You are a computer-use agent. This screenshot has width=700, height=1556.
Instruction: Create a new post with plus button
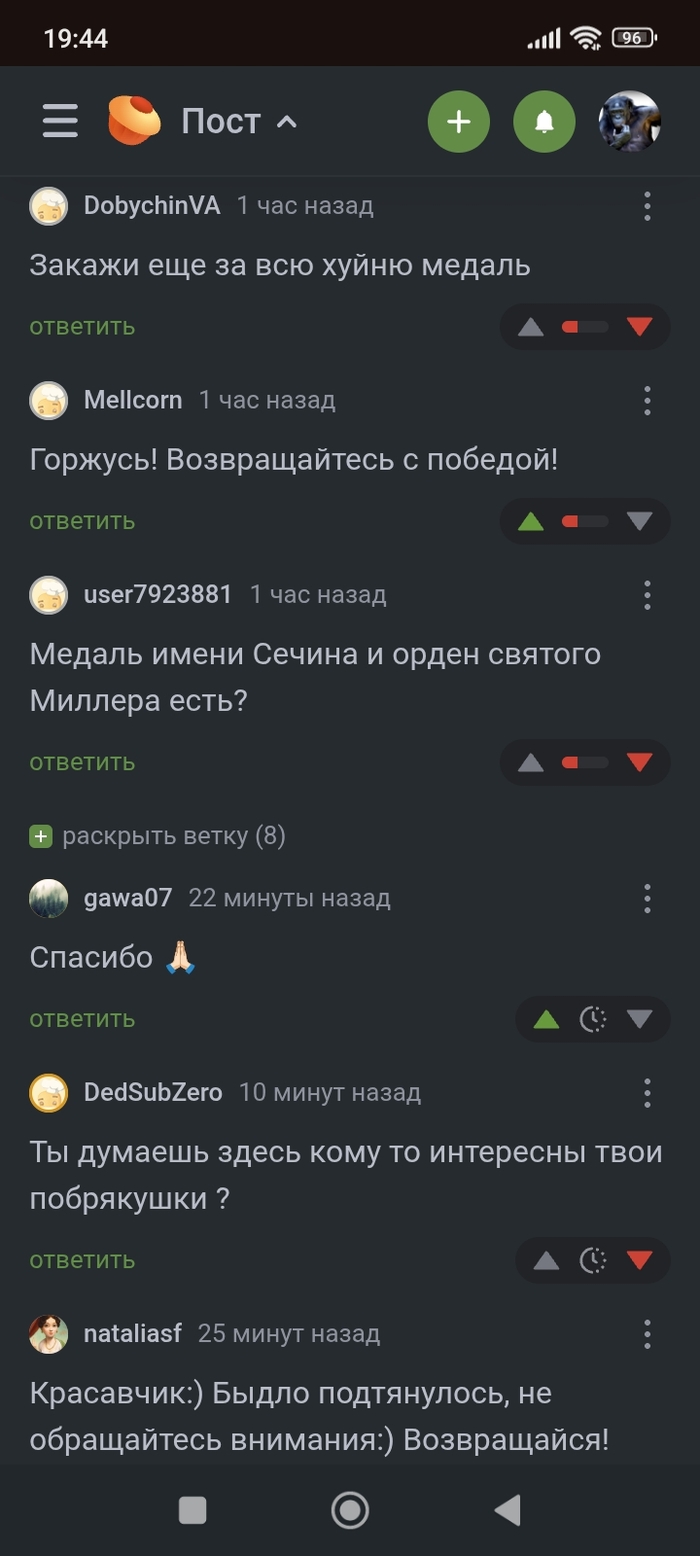[458, 121]
